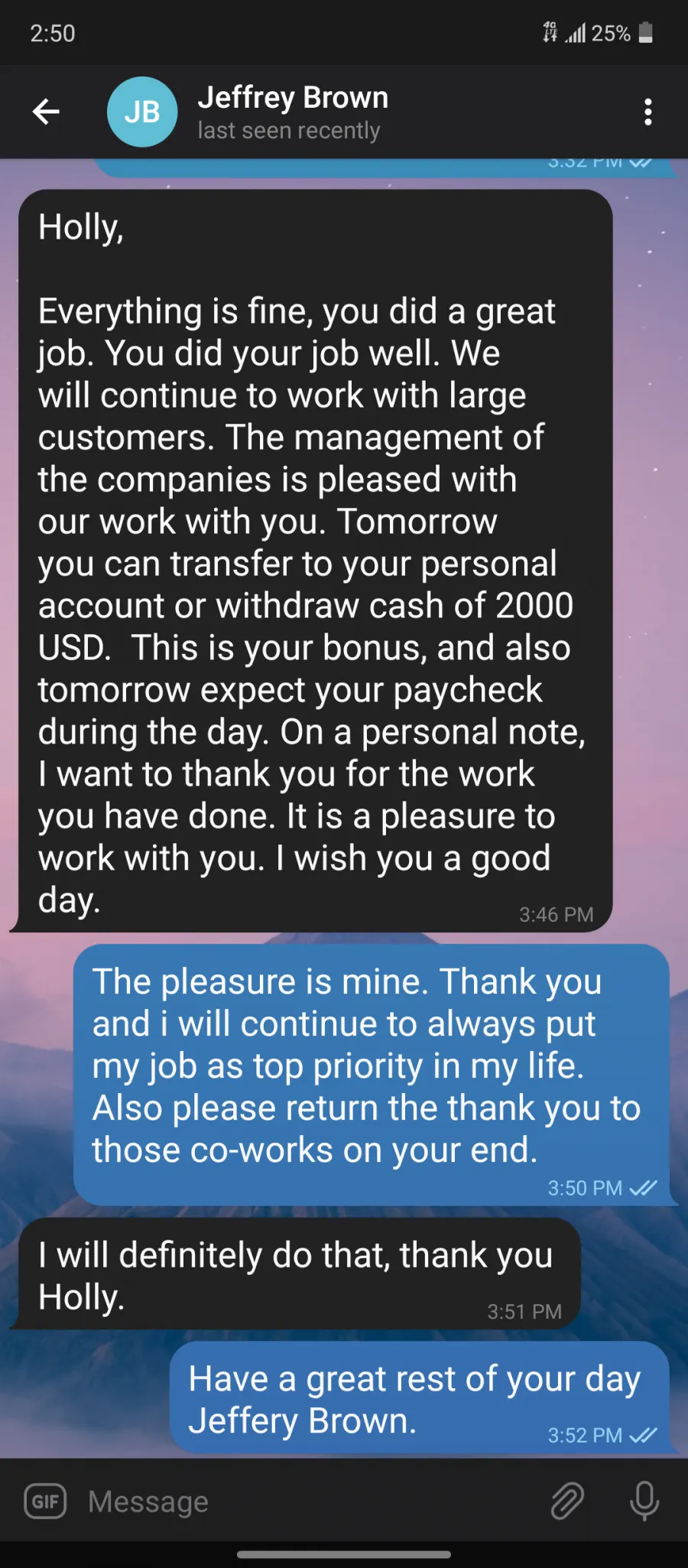Screen dimensions: 688x1568
Task: Tap the microphone voice message icon
Action: click(644, 1501)
